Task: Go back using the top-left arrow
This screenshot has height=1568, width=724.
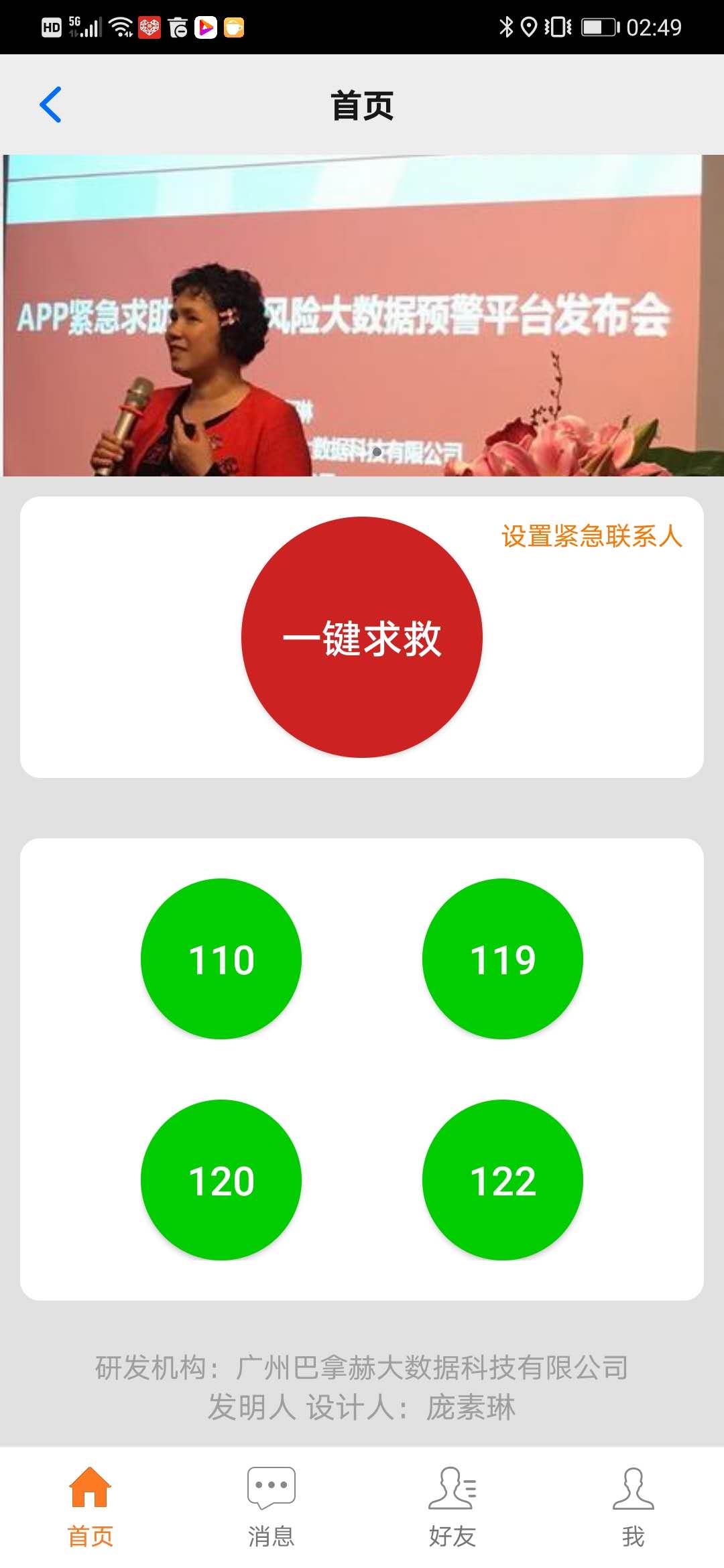Action: [x=51, y=105]
